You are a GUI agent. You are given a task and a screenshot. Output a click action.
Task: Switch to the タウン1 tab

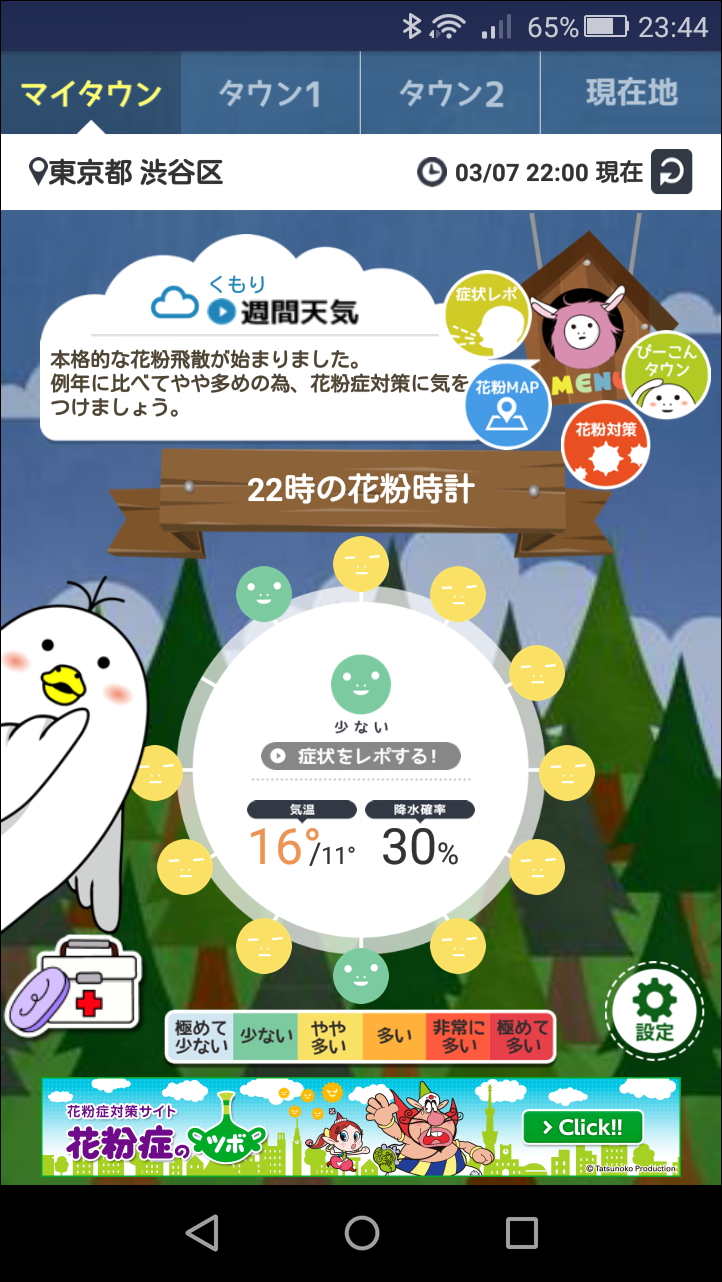[269, 91]
